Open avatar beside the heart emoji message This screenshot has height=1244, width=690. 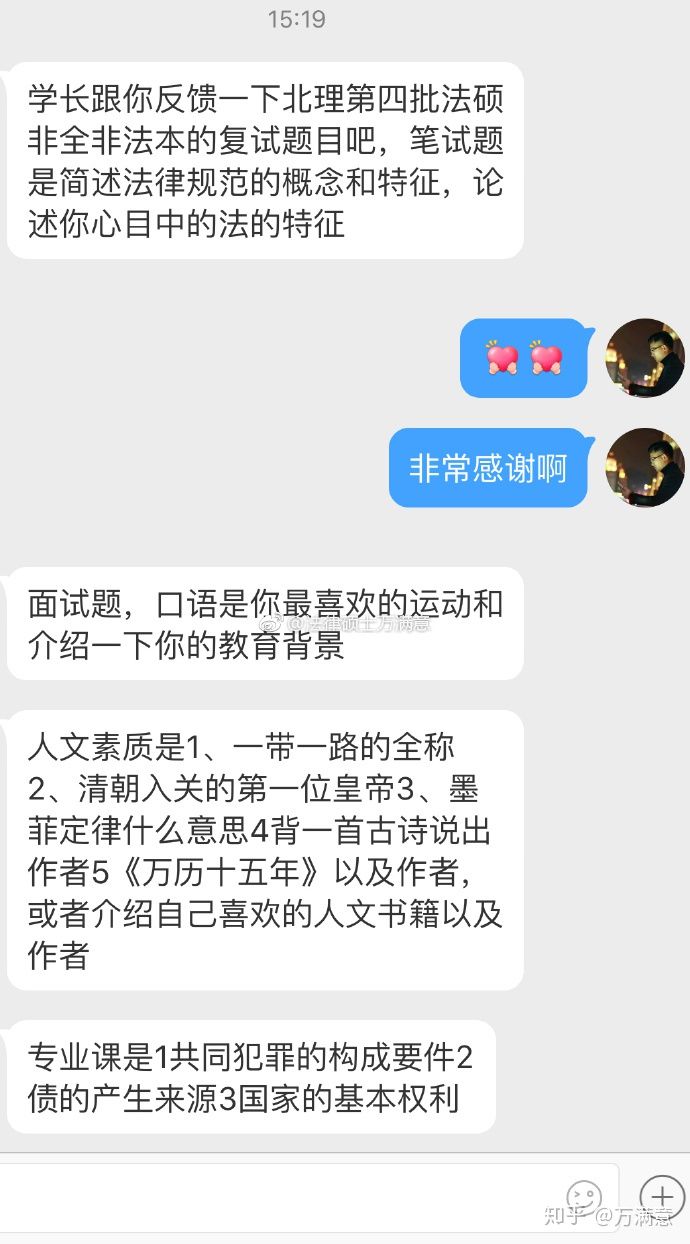(x=645, y=358)
